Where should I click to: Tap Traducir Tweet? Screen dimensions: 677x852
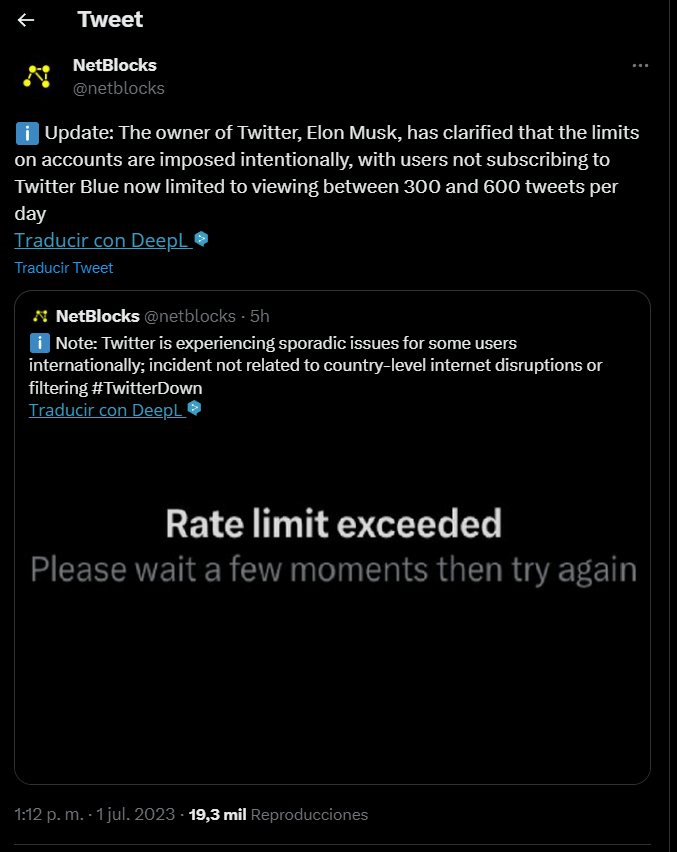64,268
